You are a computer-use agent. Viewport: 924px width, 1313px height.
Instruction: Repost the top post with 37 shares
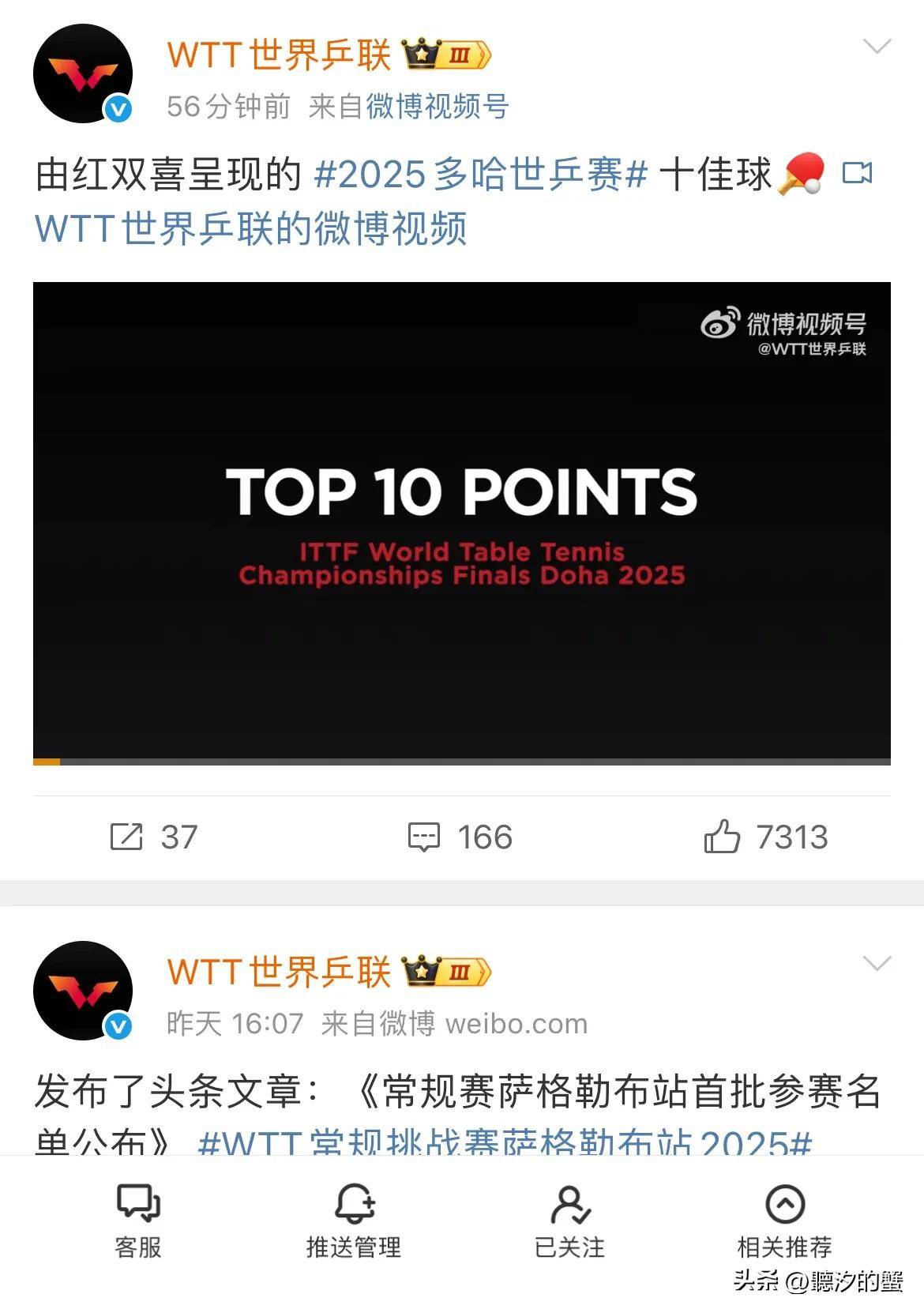(x=154, y=837)
